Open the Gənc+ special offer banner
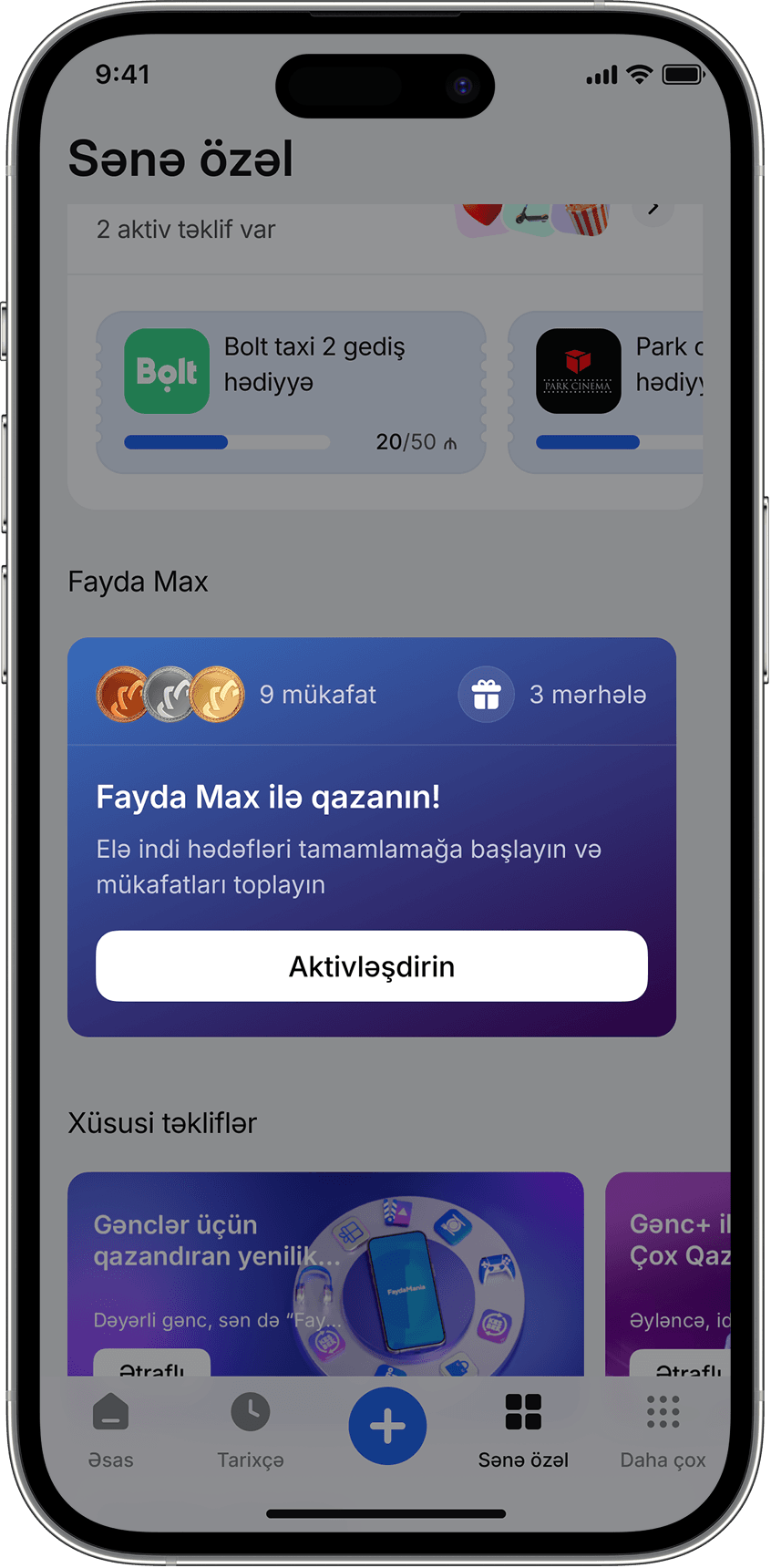Image resolution: width=771 pixels, height=1568 pixels. pyautogui.click(x=670, y=1272)
